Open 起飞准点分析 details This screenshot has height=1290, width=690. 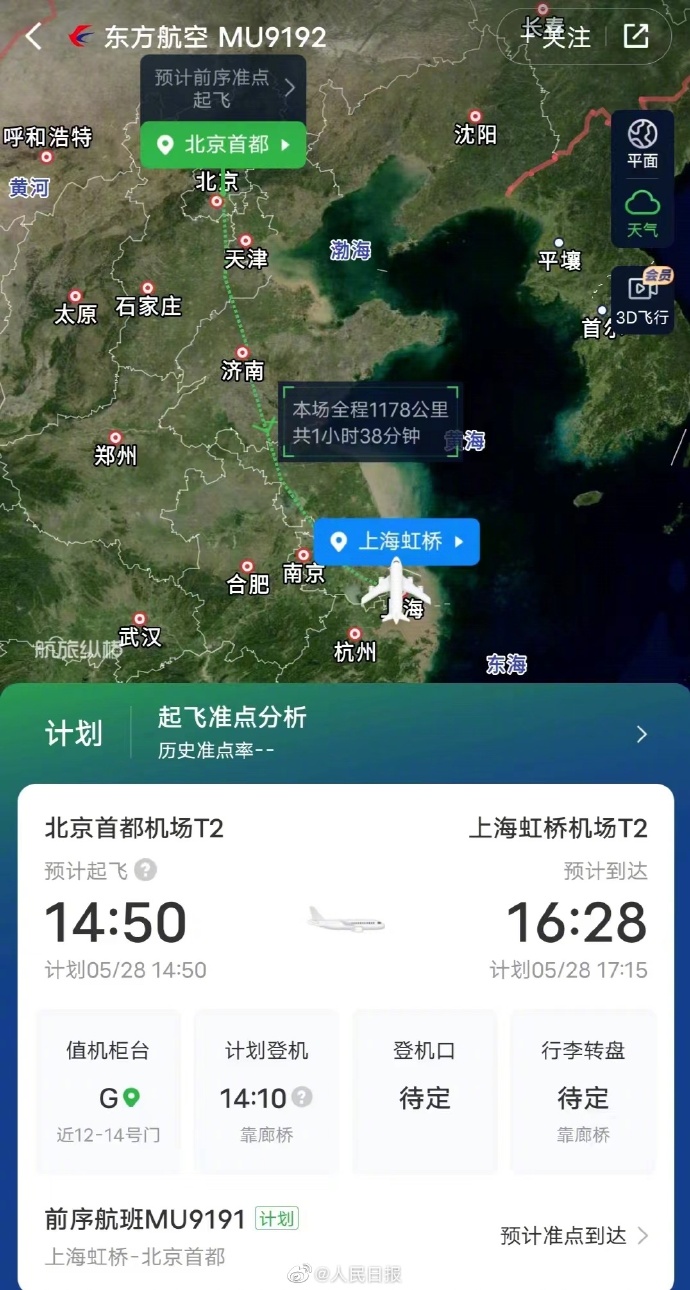point(400,733)
